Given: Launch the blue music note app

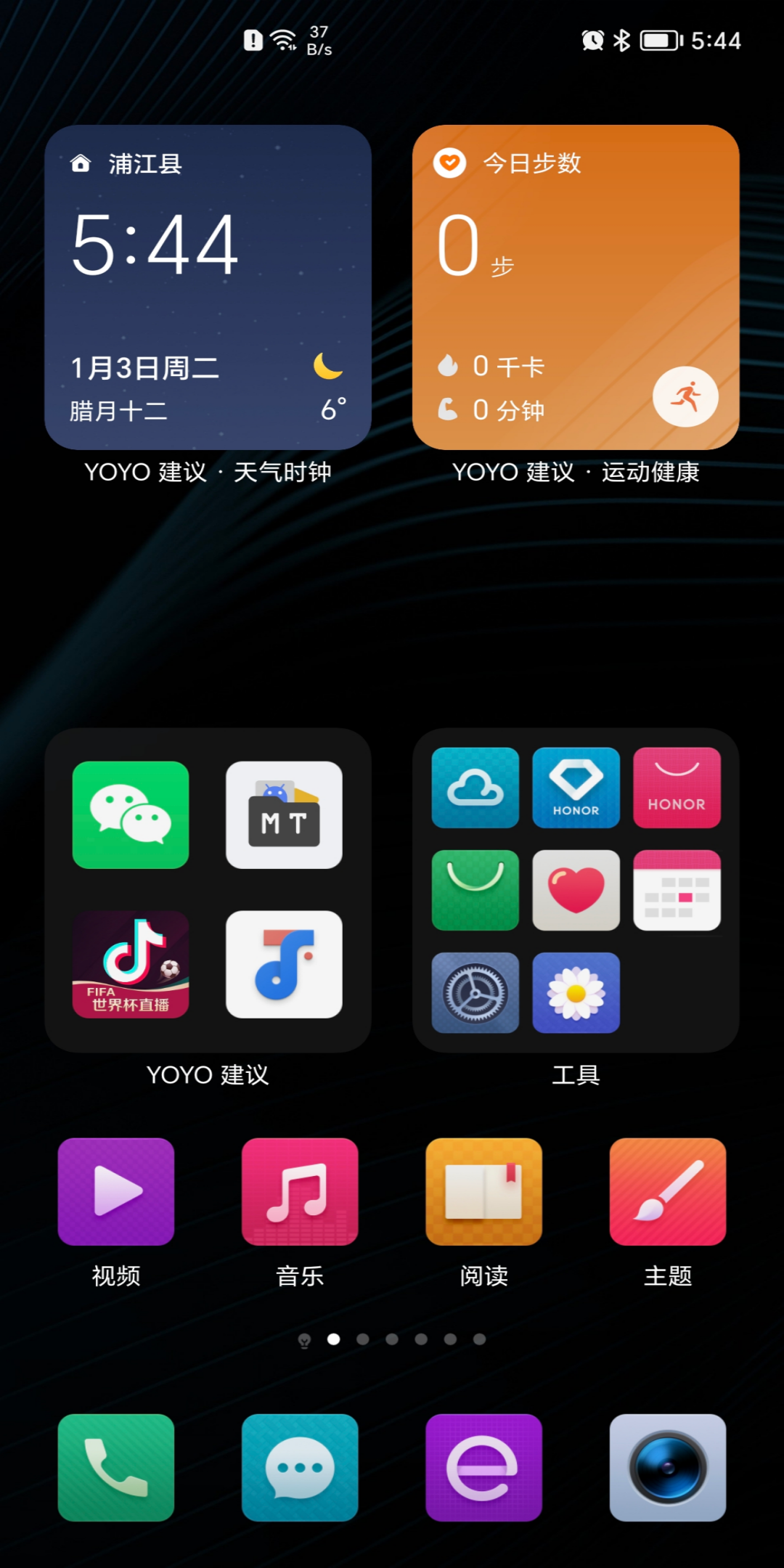Looking at the screenshot, I should pos(284,964).
